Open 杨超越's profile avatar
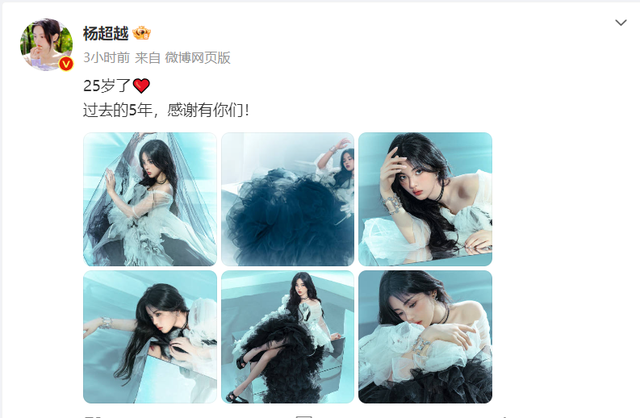The width and height of the screenshot is (640, 418). (x=47, y=43)
